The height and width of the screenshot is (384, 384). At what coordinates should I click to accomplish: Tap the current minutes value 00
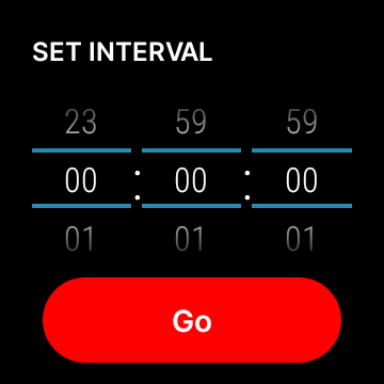tap(191, 180)
